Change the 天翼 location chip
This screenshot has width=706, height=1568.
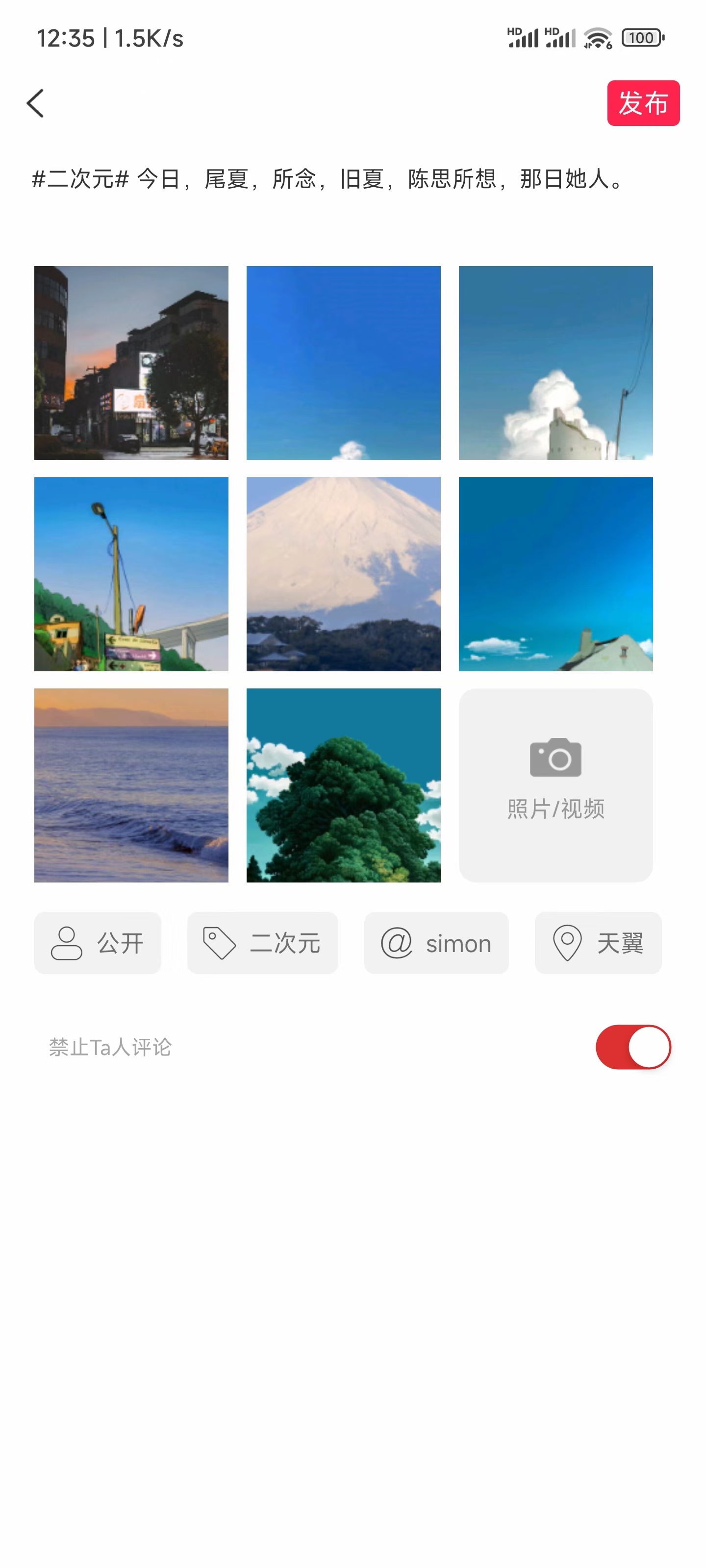pyautogui.click(x=598, y=943)
